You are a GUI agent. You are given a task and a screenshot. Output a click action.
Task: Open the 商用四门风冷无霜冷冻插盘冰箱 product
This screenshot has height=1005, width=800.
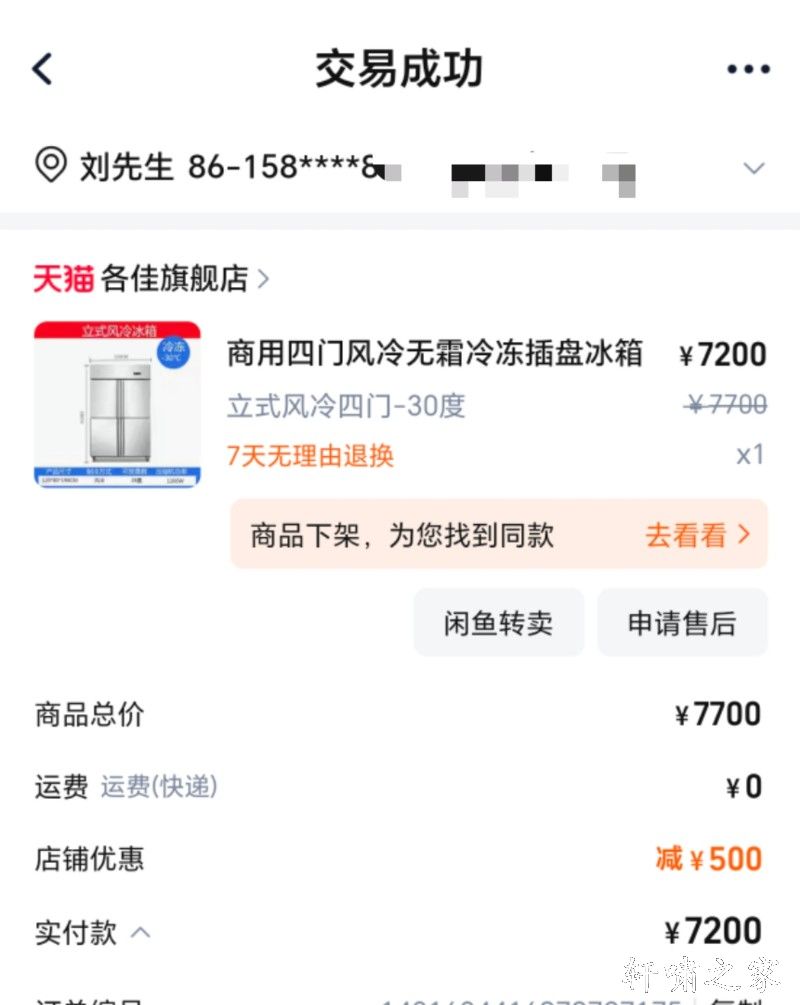point(434,353)
